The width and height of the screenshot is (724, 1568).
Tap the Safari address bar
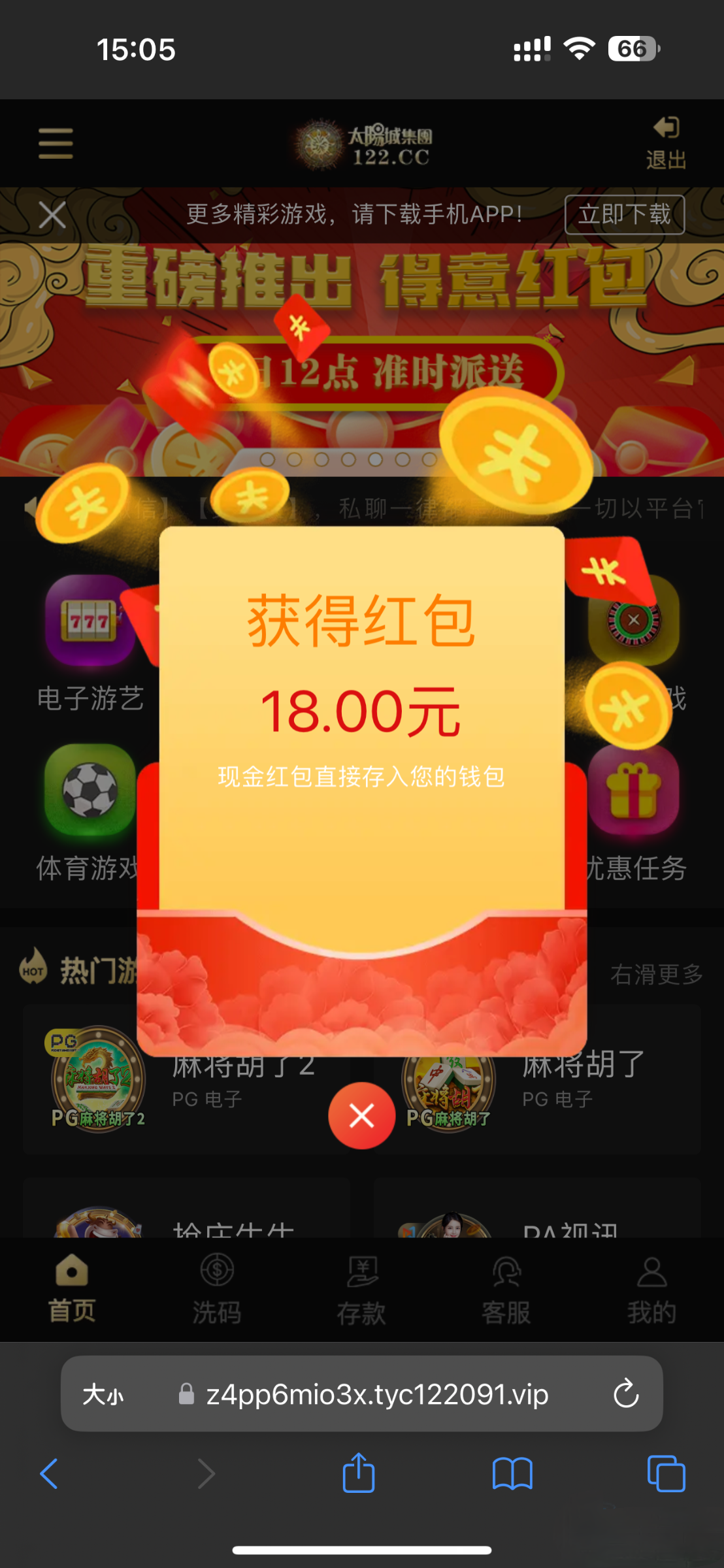click(x=377, y=1394)
